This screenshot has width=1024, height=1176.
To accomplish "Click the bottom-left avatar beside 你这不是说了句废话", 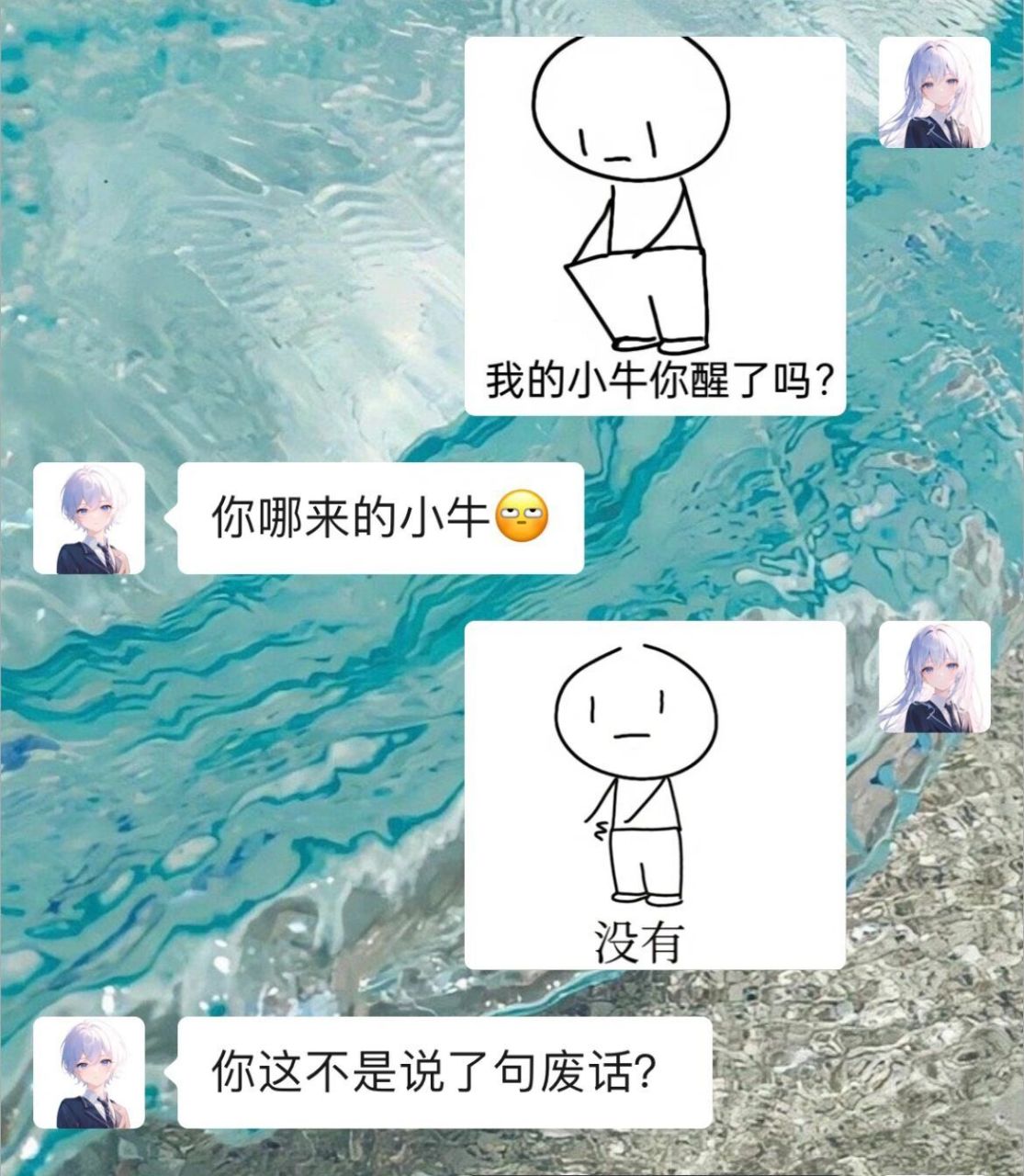I will coord(92,1075).
